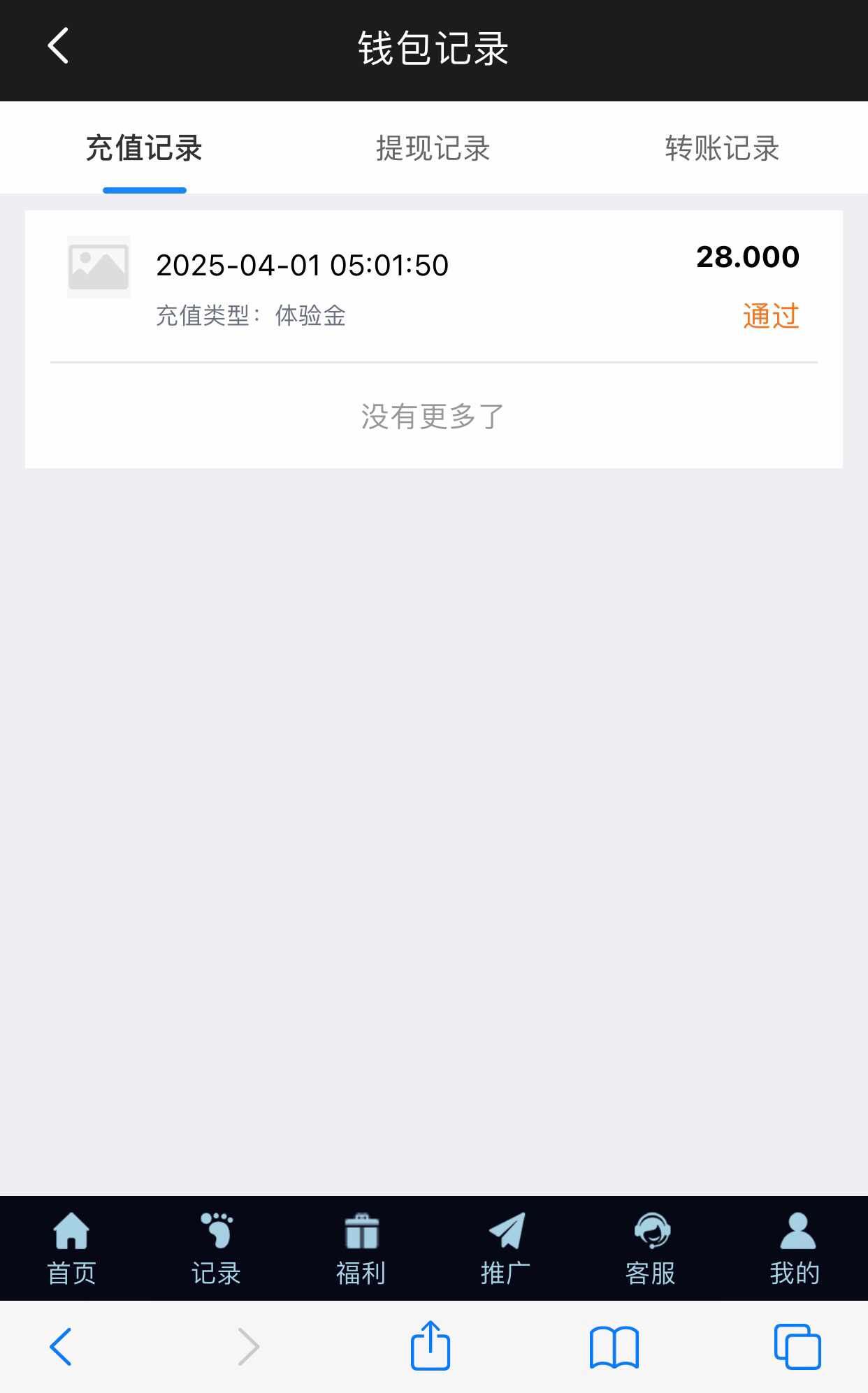Go back from 钱包记录 page
This screenshot has height=1393, width=868.
59,47
